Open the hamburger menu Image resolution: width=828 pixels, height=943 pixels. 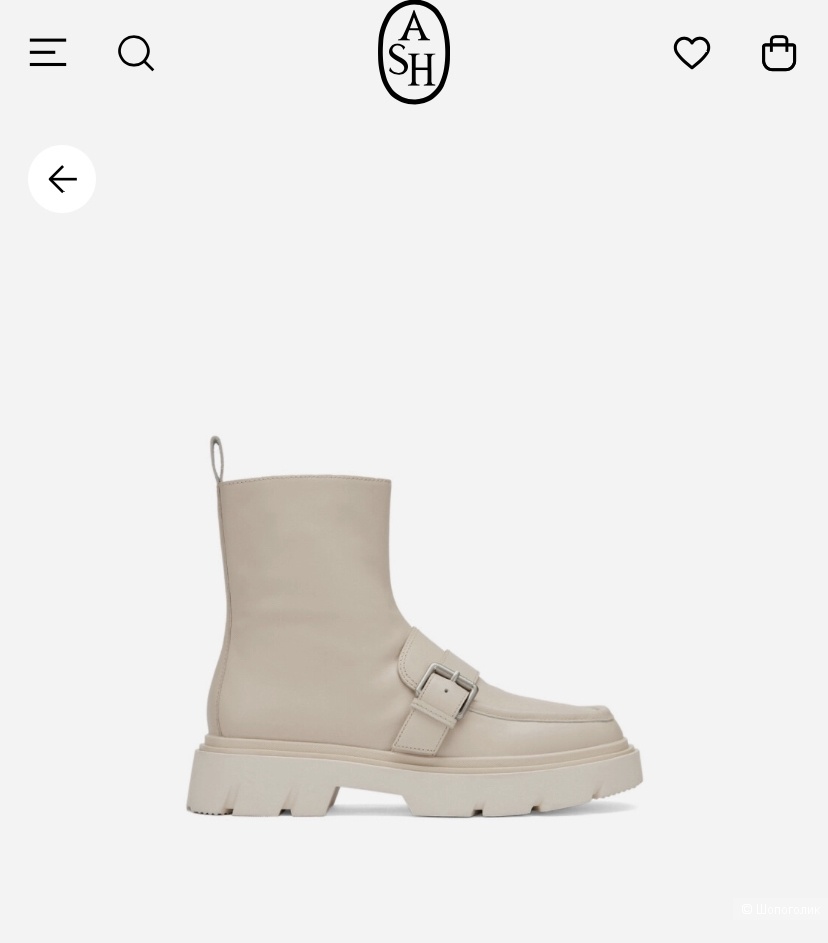[48, 52]
